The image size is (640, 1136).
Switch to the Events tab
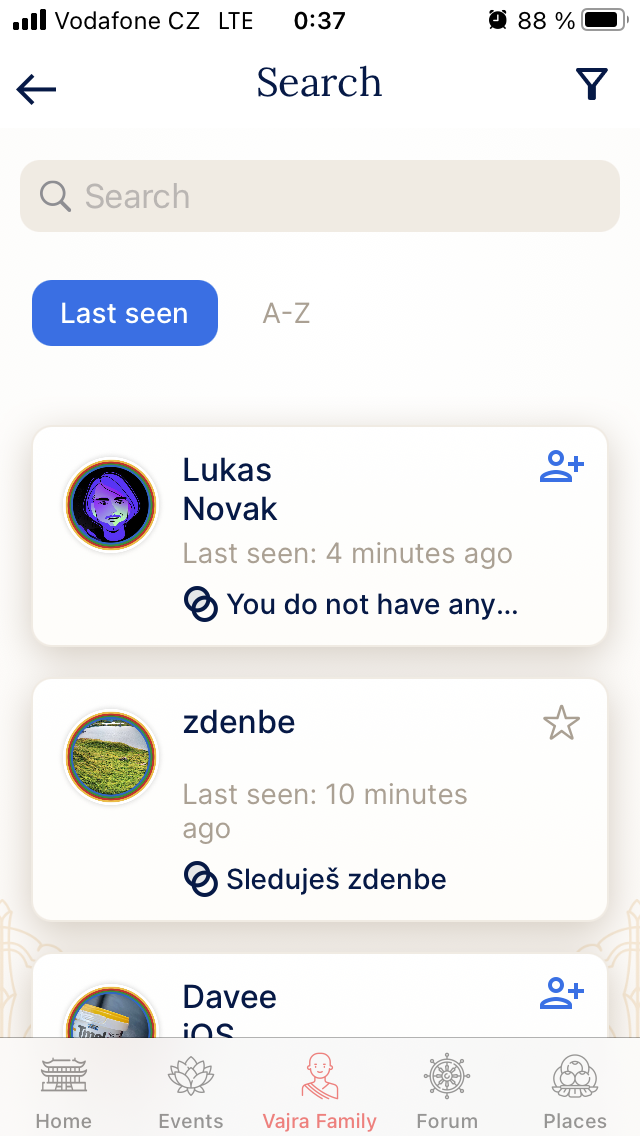point(191,1090)
